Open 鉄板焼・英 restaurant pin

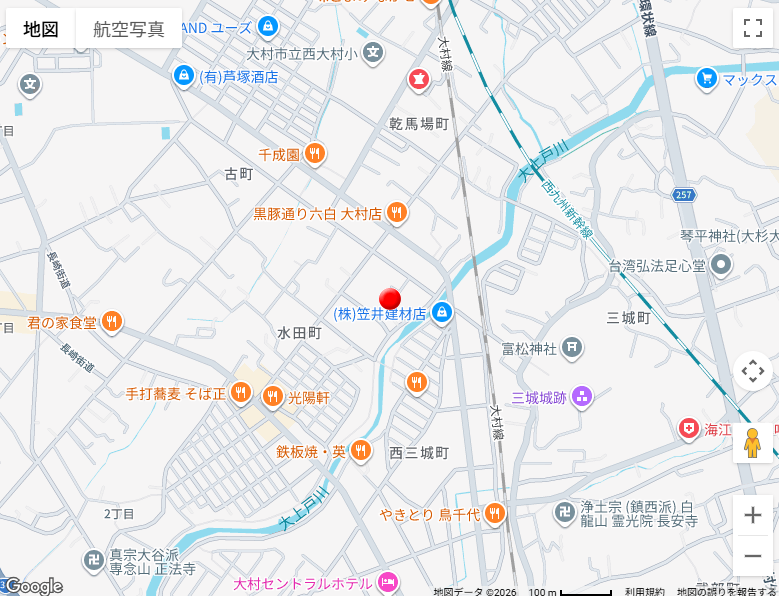pyautogui.click(x=360, y=451)
